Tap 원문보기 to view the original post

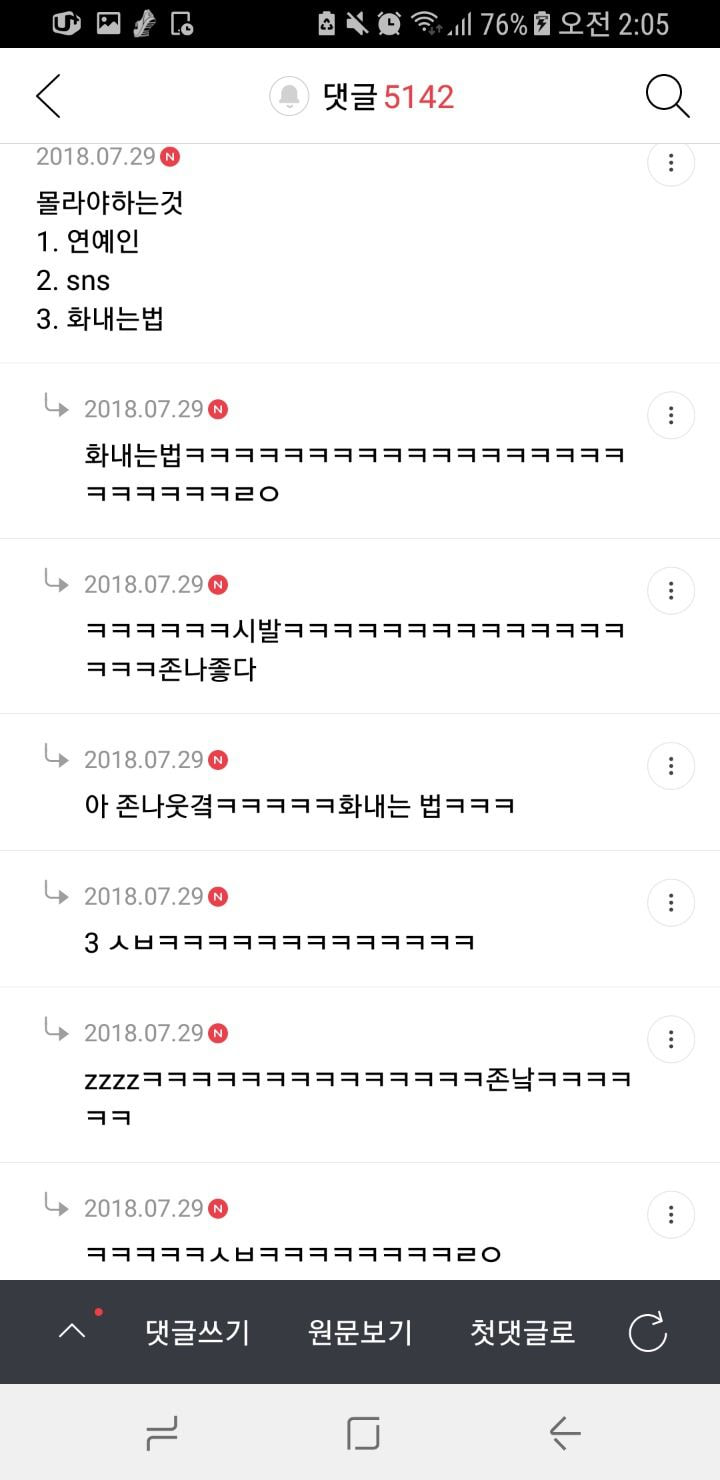(360, 1332)
